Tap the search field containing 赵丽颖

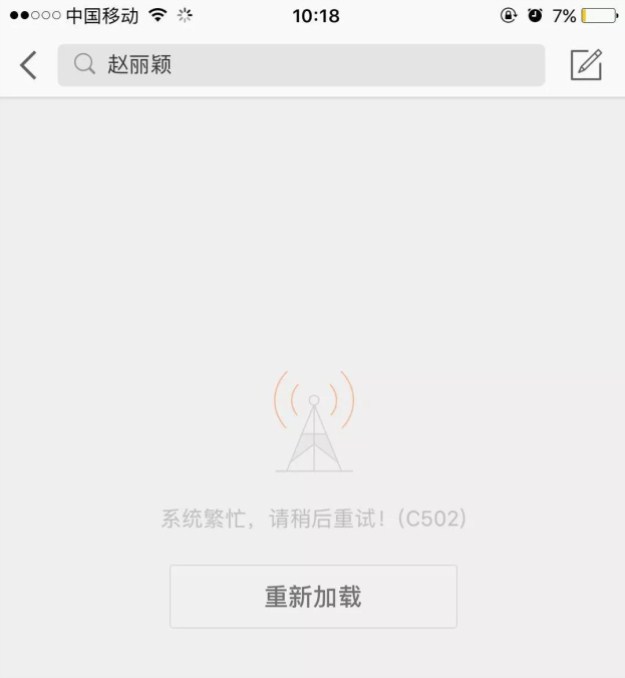(301, 66)
